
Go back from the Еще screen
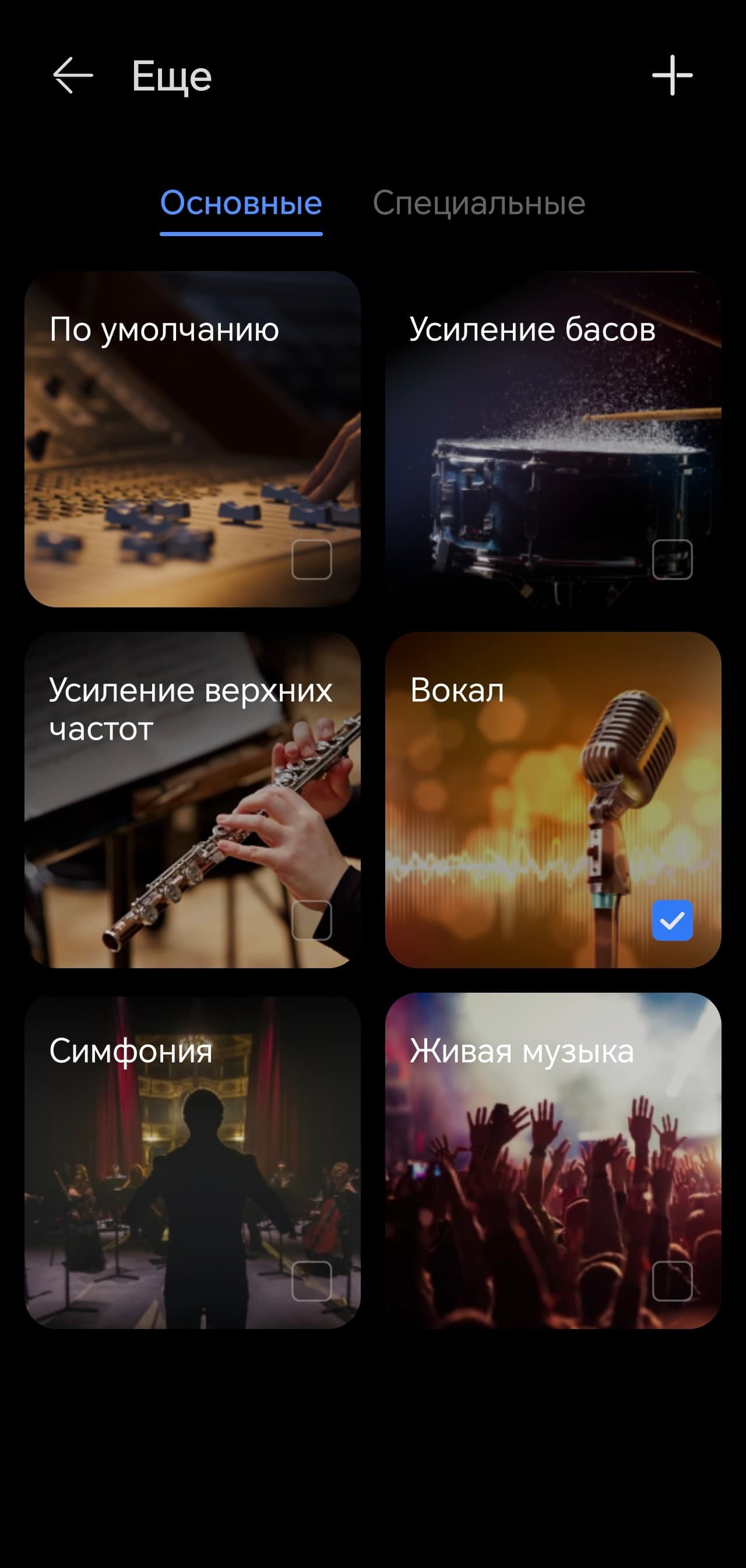[73, 75]
